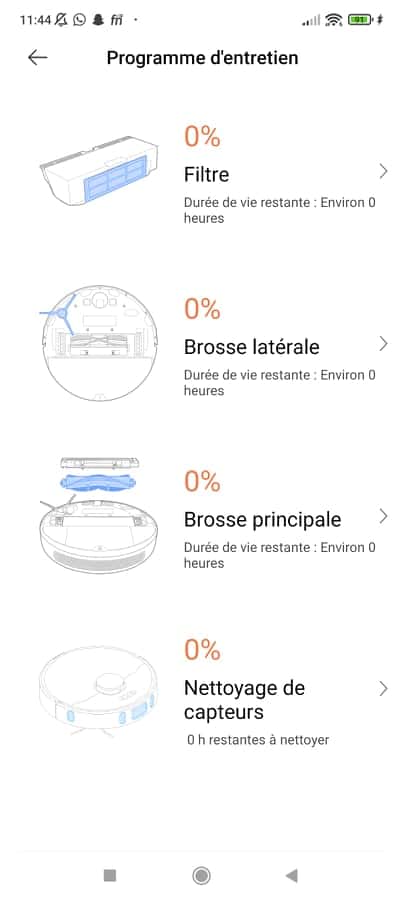Open the Brosse latérale maintenance row
The height and width of the screenshot is (900, 405).
click(202, 344)
